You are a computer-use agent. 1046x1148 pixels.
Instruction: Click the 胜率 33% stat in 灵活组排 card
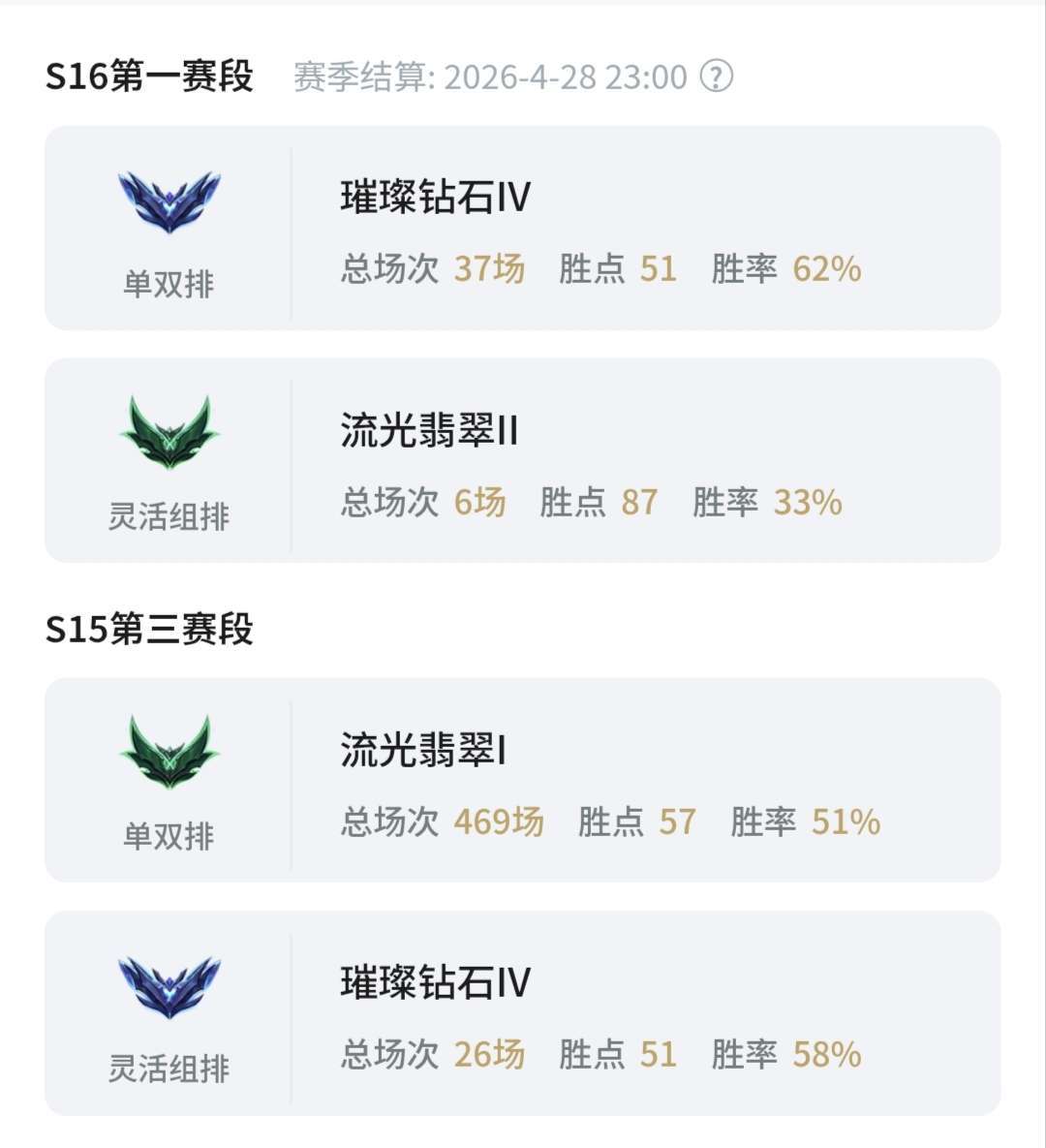[x=807, y=502]
